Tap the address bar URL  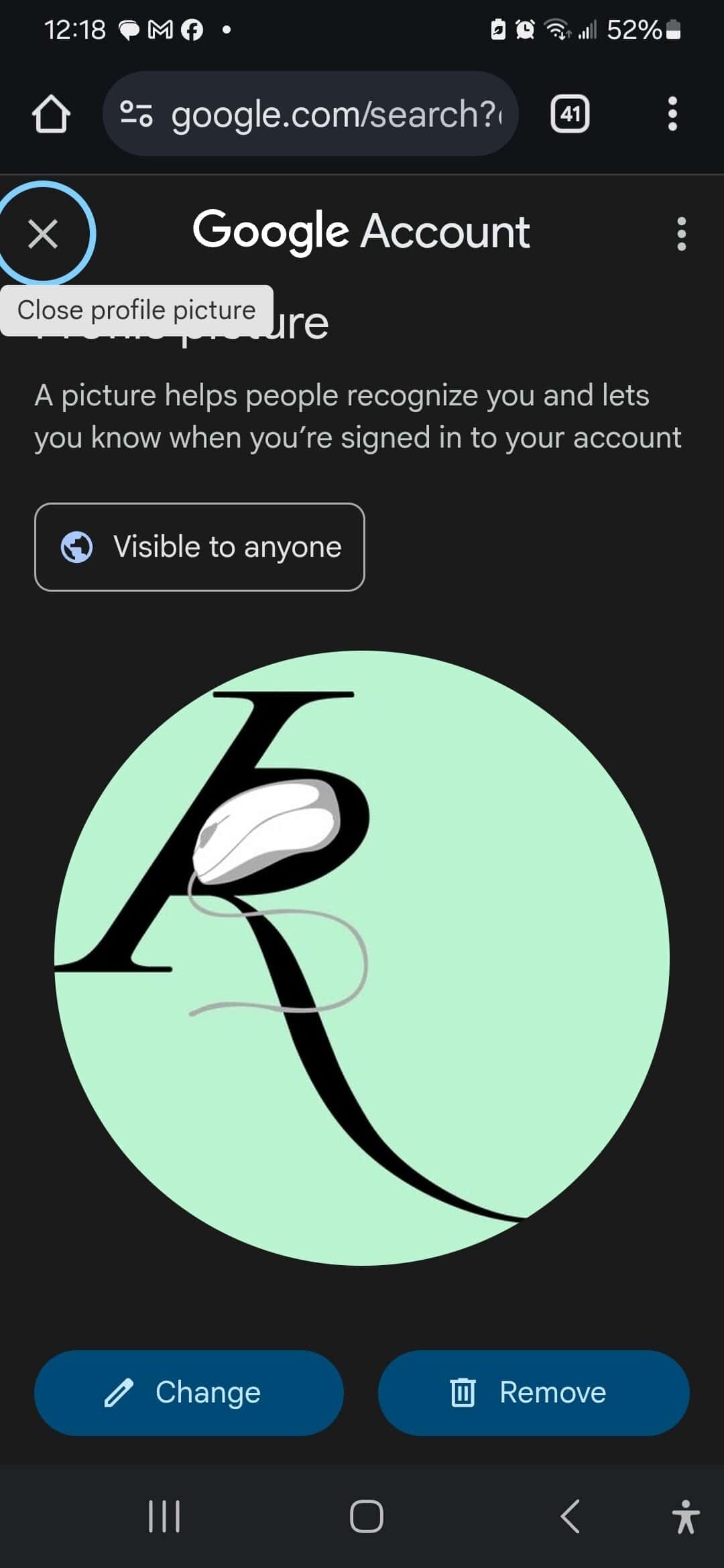335,114
